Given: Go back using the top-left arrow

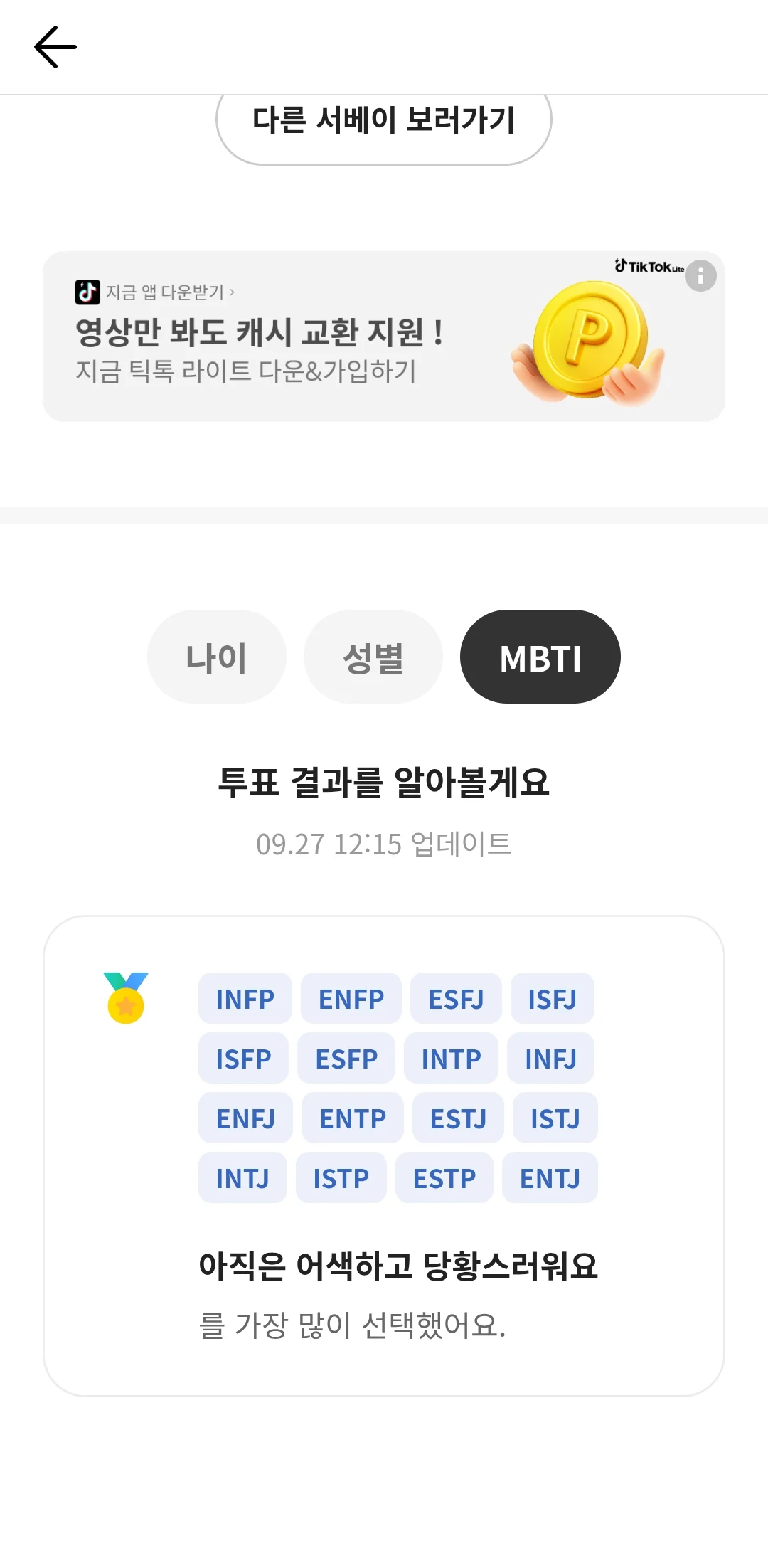Looking at the screenshot, I should [55, 47].
